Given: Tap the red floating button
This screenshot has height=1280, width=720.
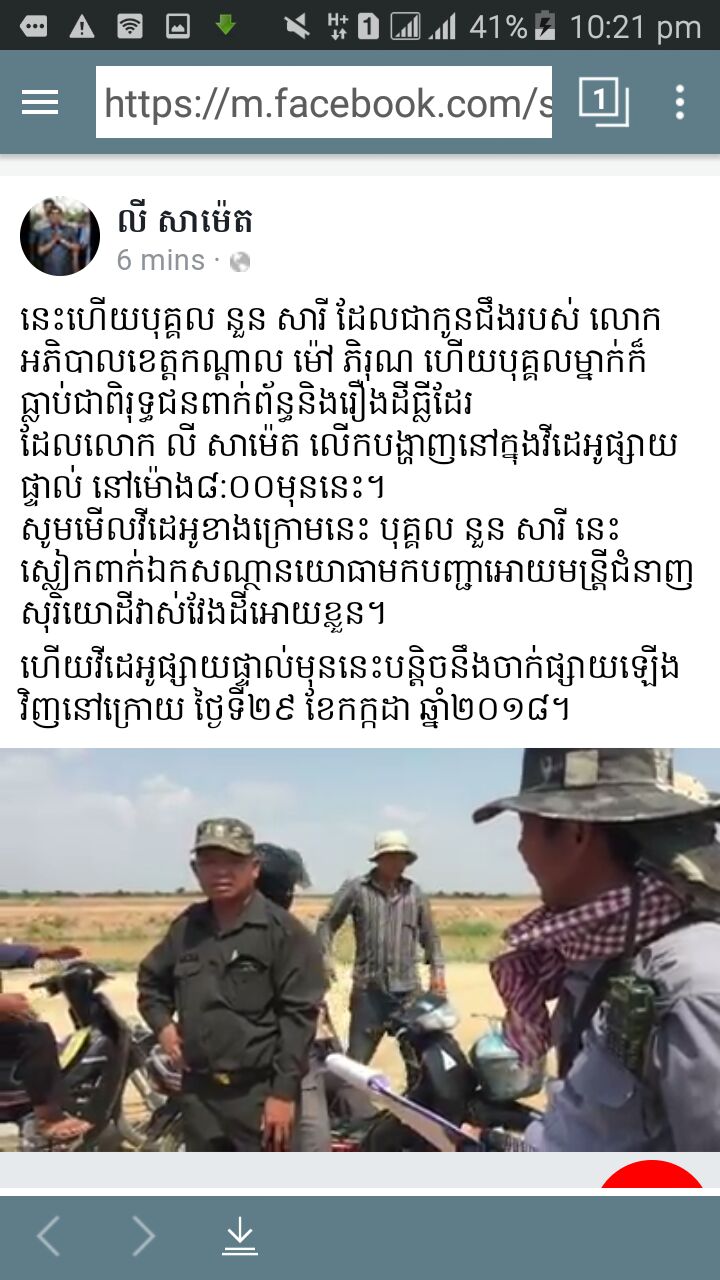Looking at the screenshot, I should click(652, 1175).
